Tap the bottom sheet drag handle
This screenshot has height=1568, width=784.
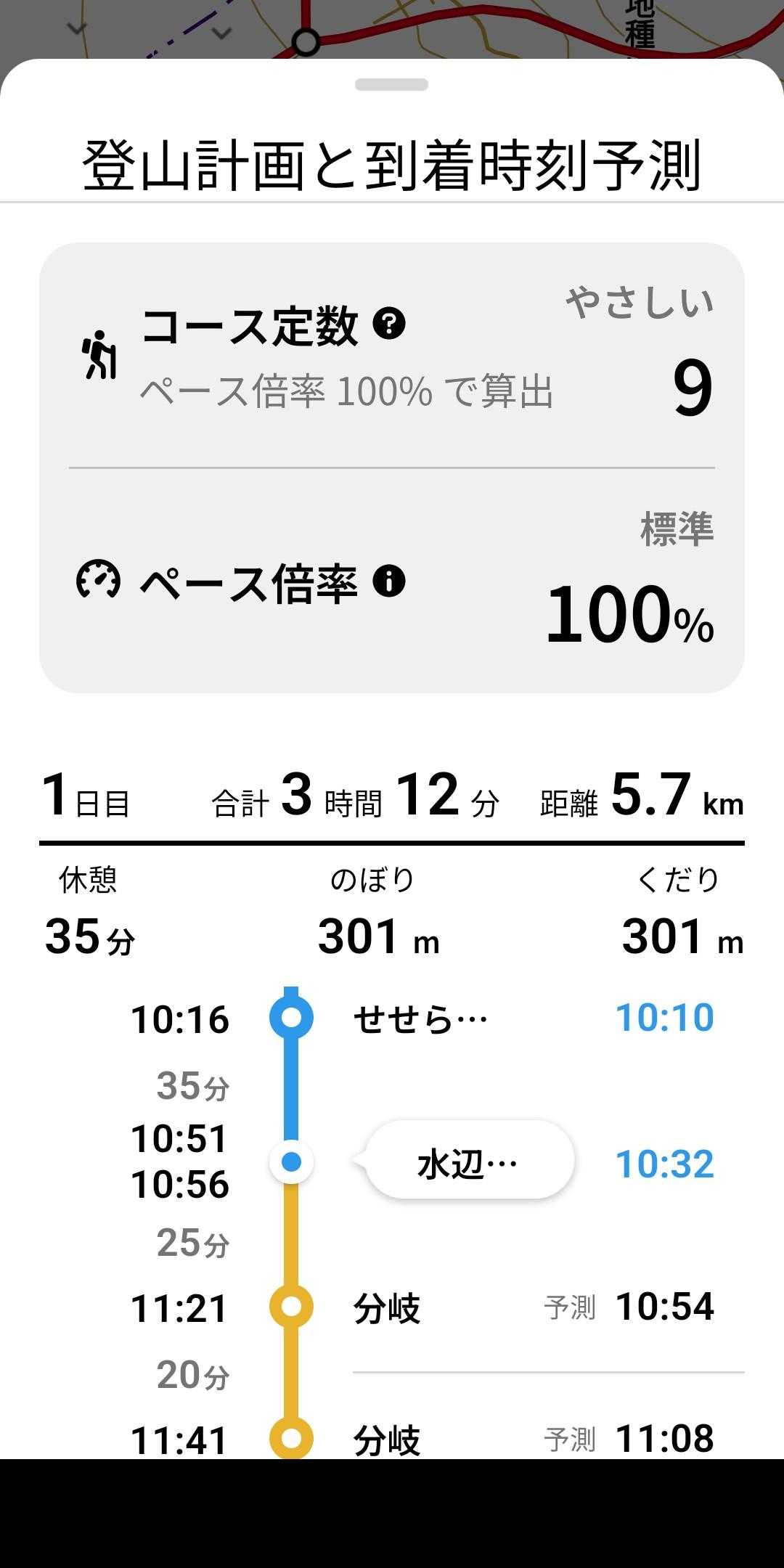coord(391,85)
